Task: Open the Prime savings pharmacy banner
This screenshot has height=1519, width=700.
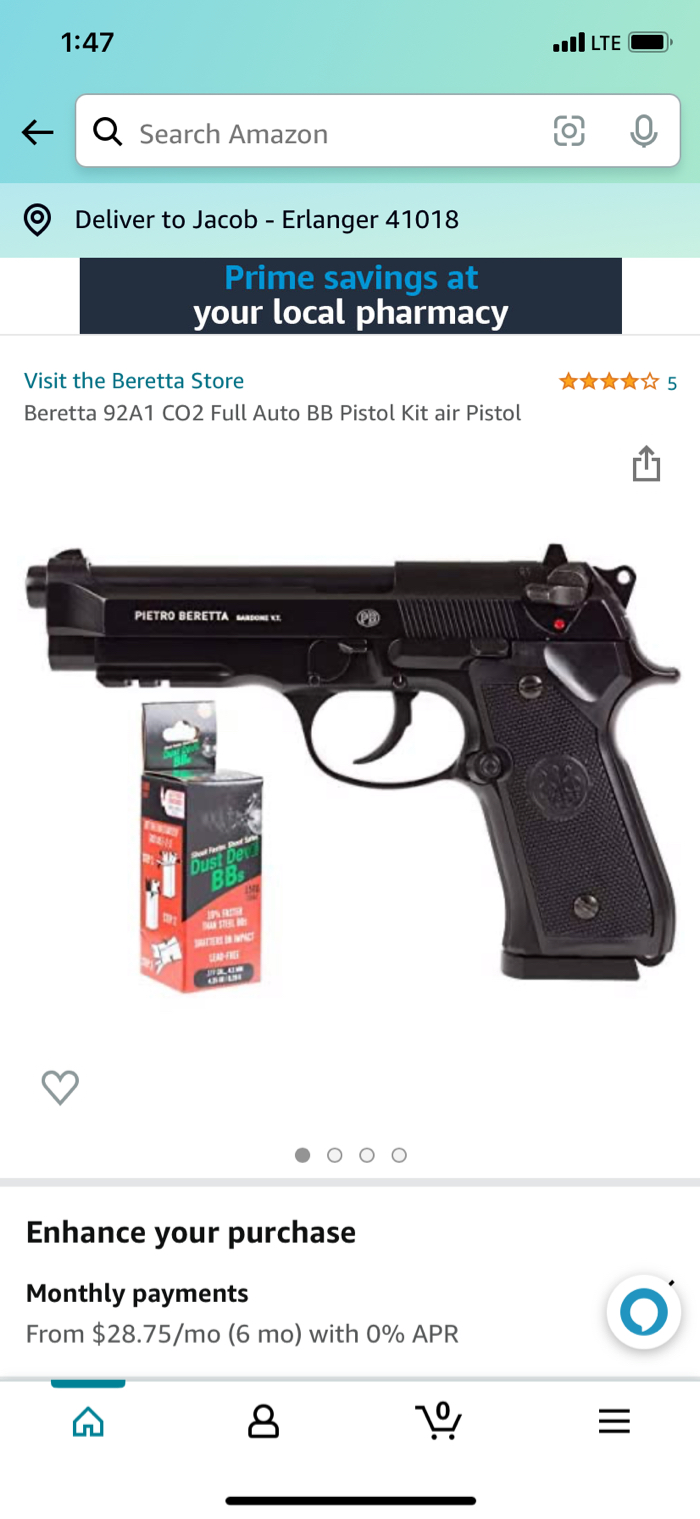Action: click(351, 295)
